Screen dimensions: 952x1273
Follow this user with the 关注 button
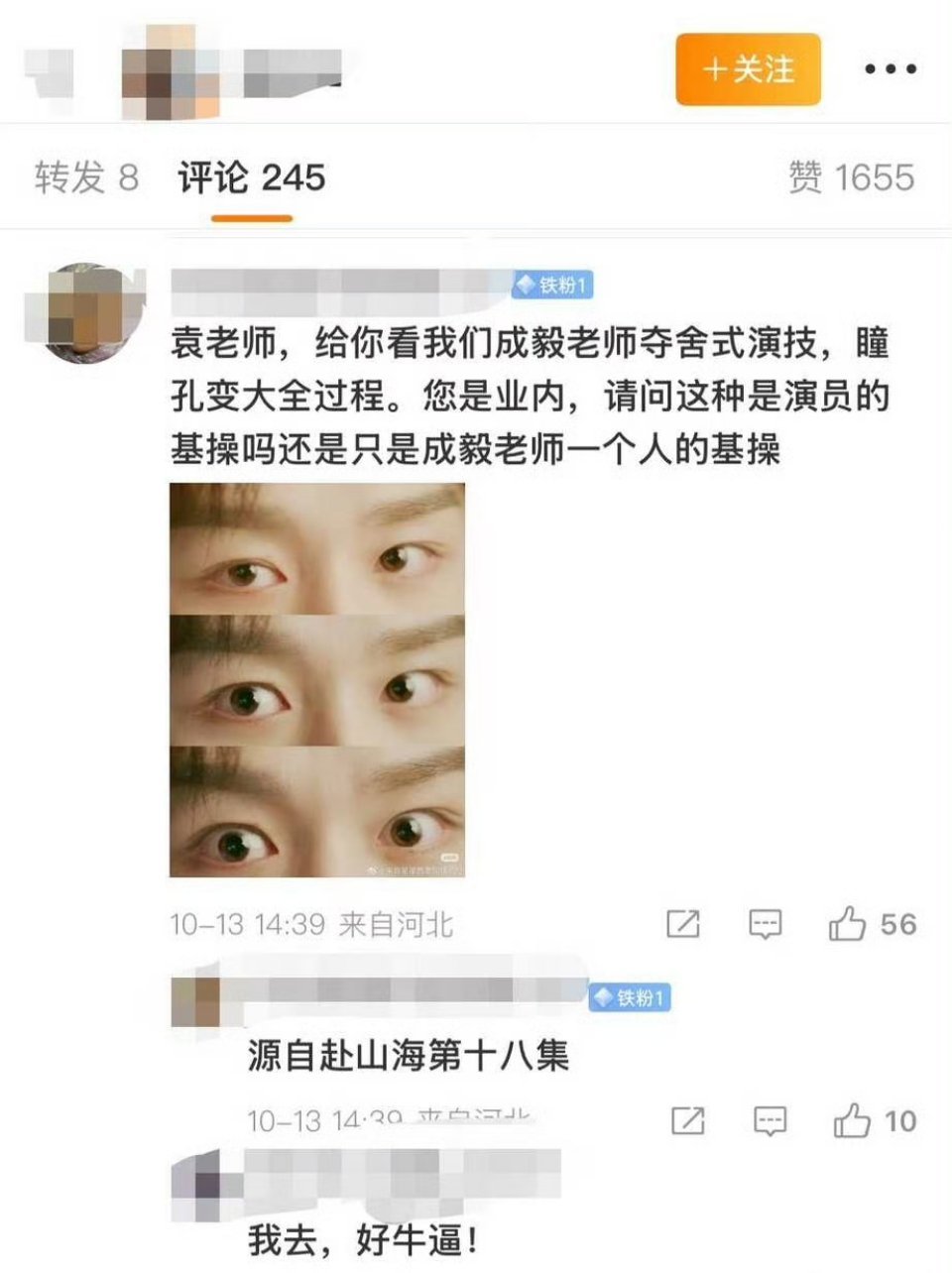pos(748,69)
